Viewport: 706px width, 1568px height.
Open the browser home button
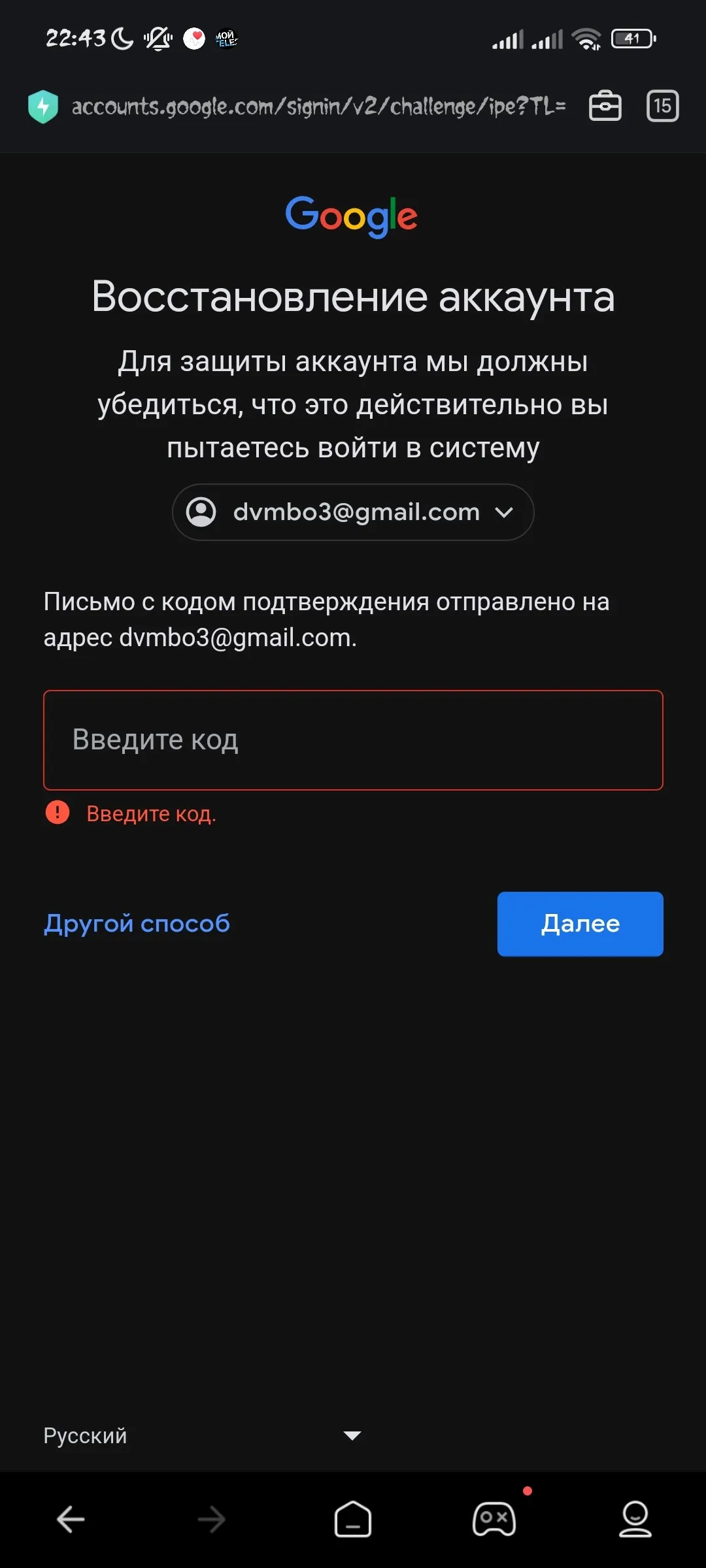point(353,1520)
